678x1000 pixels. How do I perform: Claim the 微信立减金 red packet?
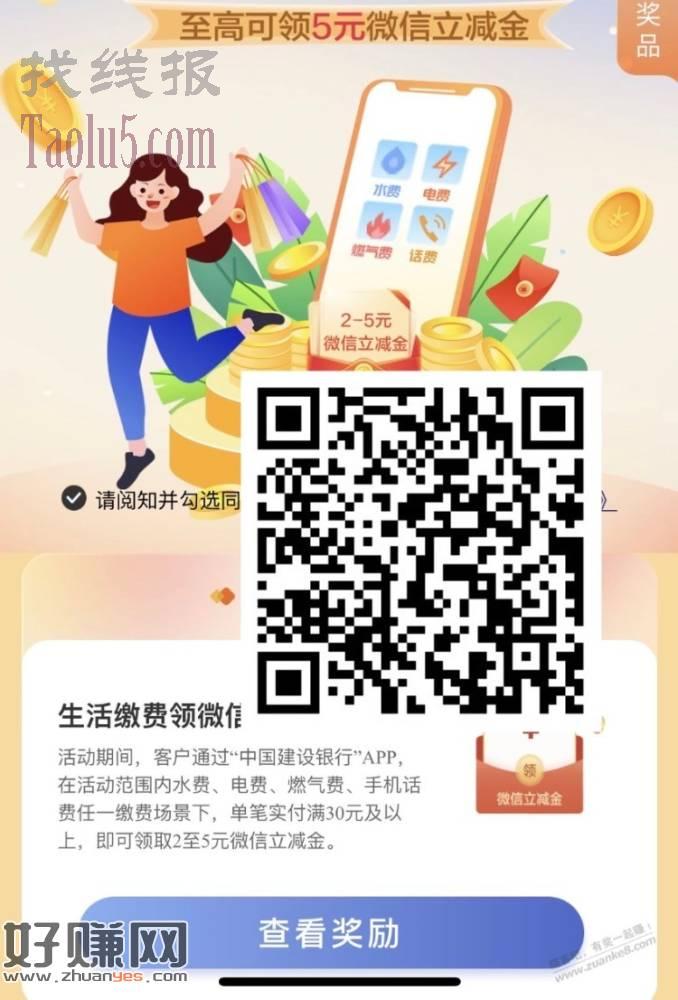pos(528,774)
